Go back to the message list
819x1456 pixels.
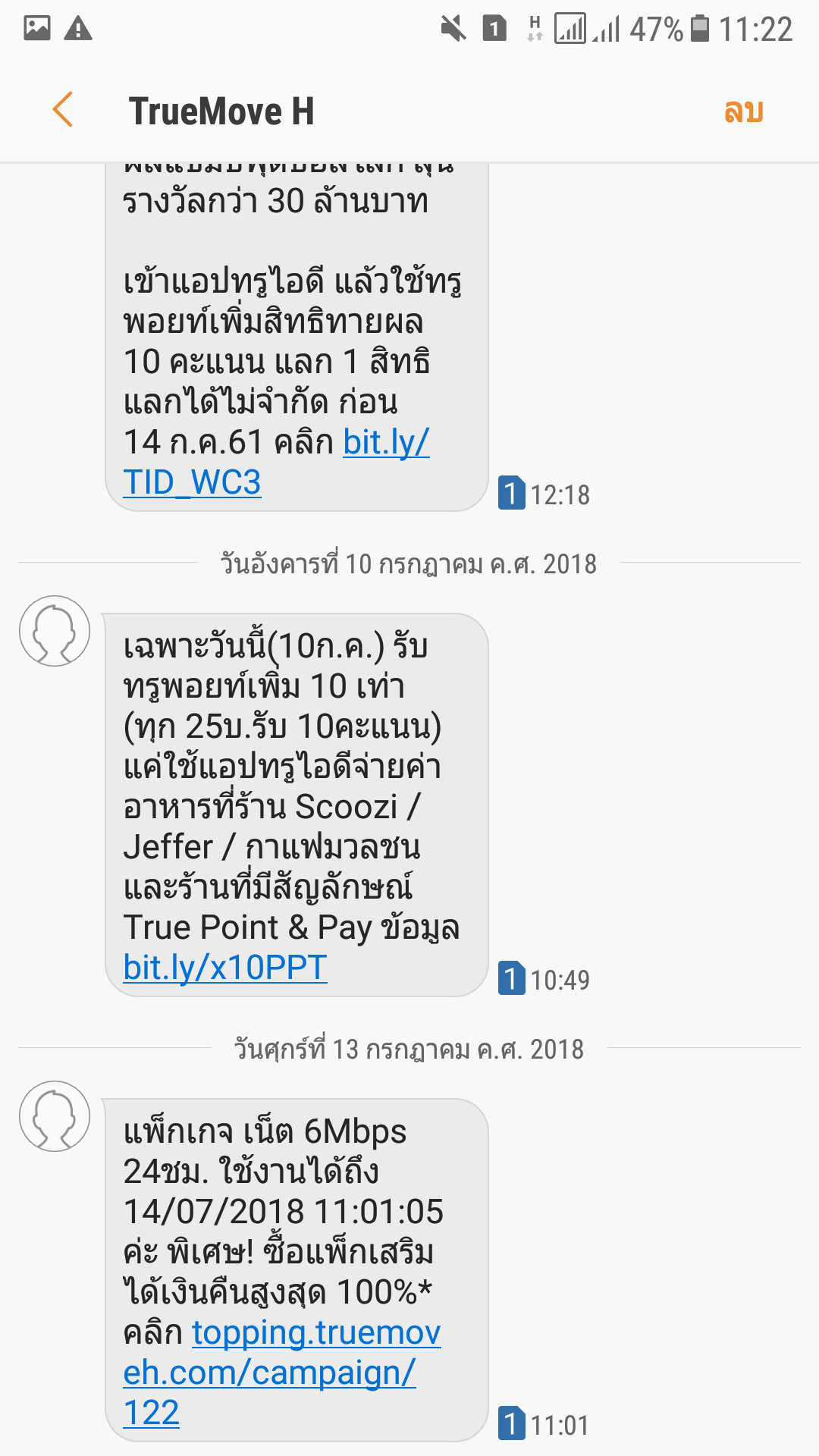click(x=63, y=110)
